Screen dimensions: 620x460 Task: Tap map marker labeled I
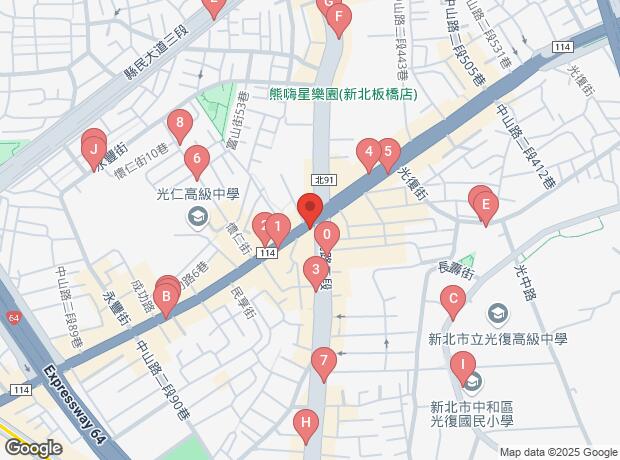463,365
